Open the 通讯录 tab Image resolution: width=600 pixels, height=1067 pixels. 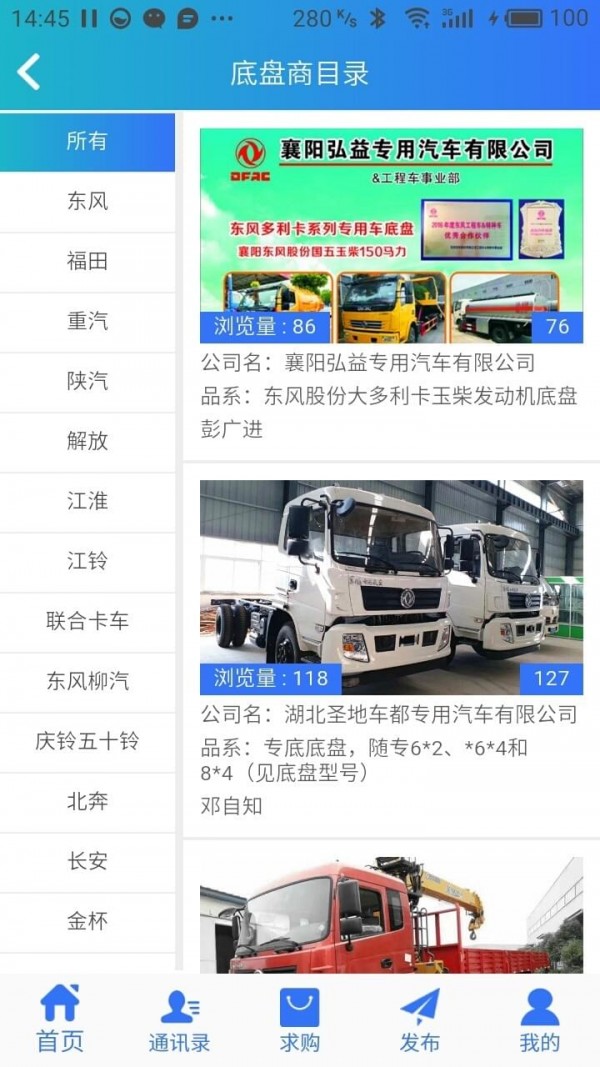pos(180,1020)
